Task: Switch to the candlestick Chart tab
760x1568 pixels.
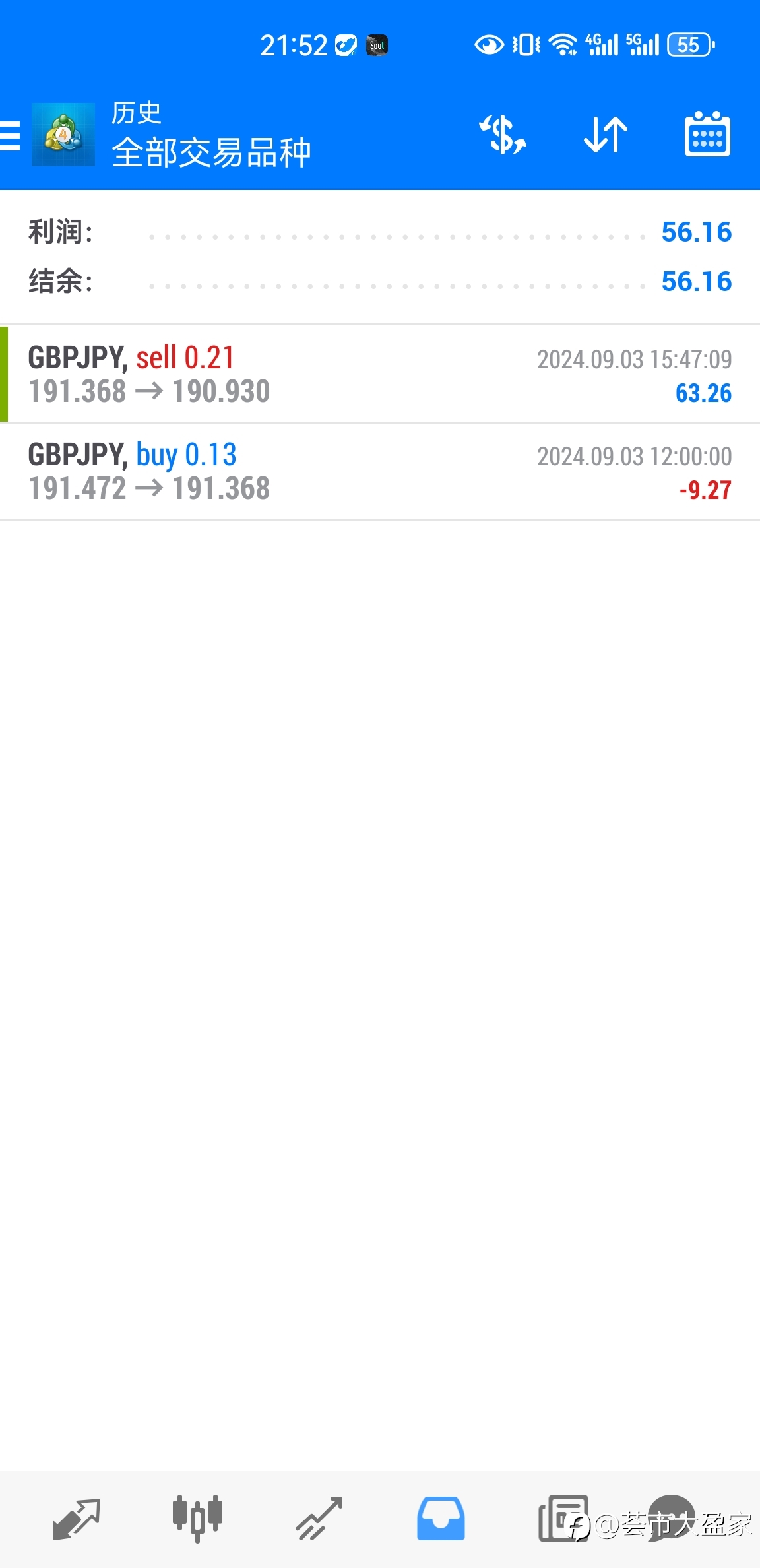Action: point(197,1518)
